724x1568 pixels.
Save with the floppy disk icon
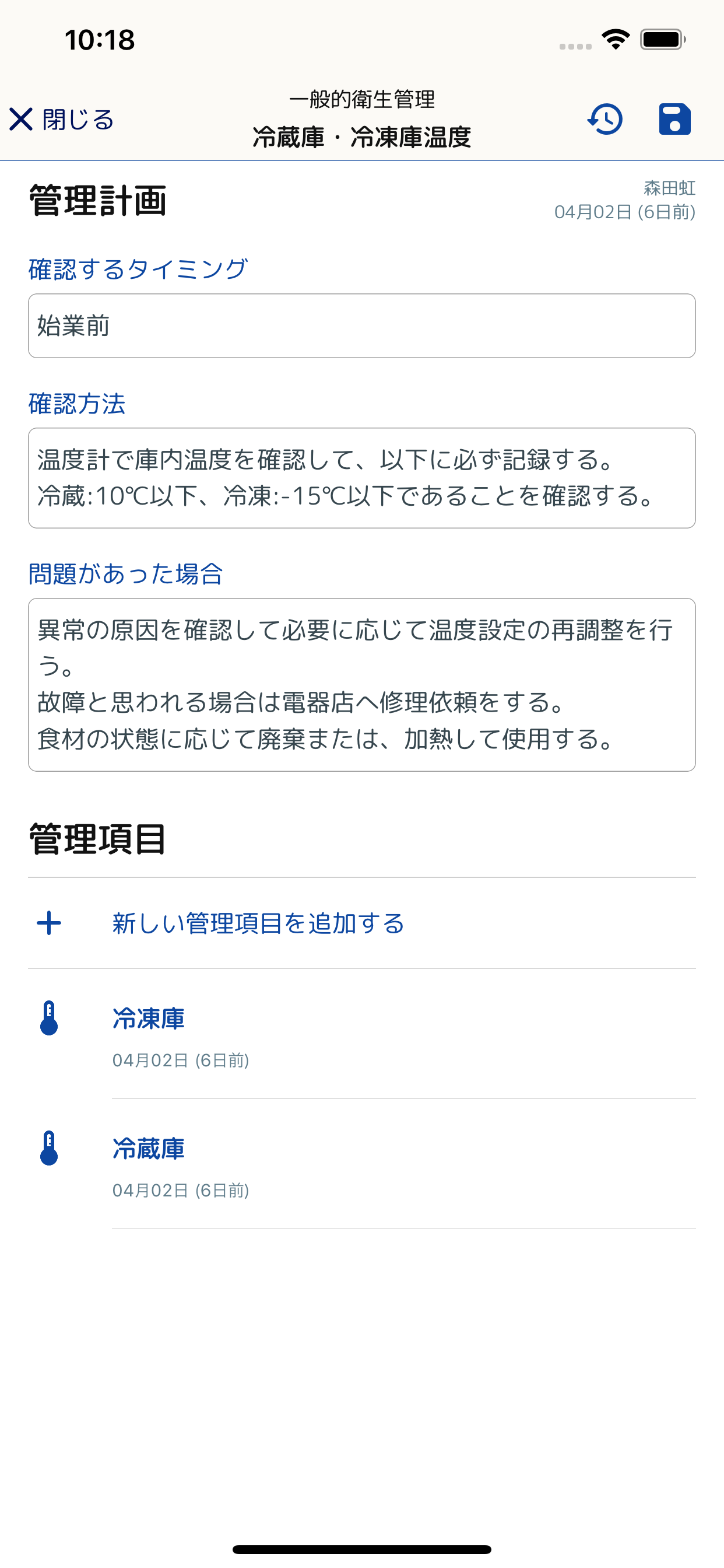click(674, 120)
